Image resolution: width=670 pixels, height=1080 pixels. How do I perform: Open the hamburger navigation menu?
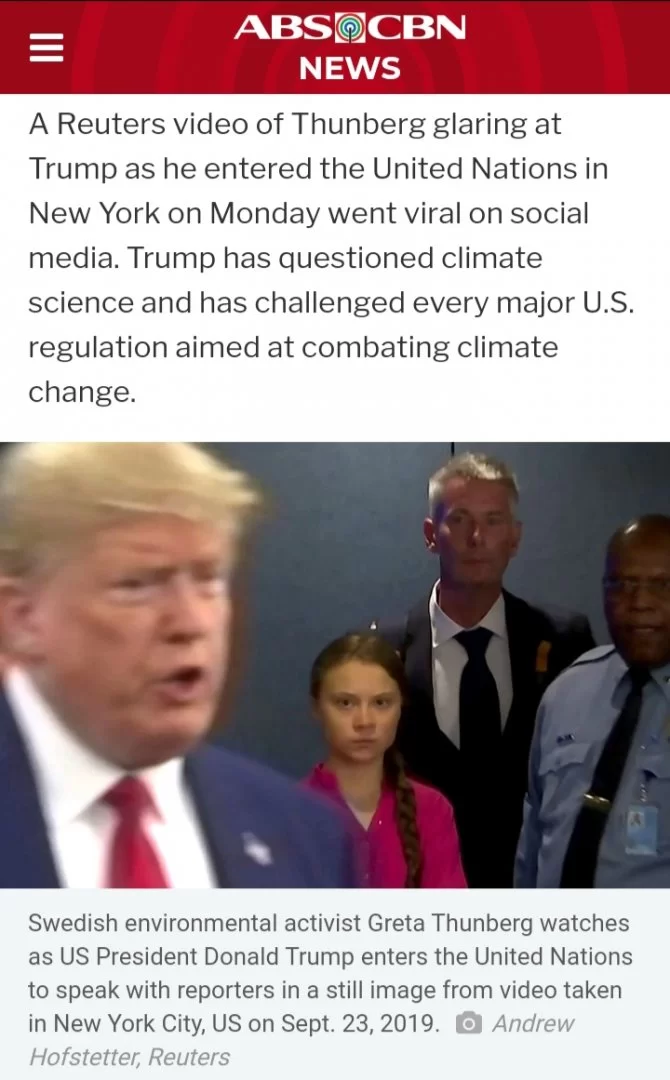tap(46, 47)
